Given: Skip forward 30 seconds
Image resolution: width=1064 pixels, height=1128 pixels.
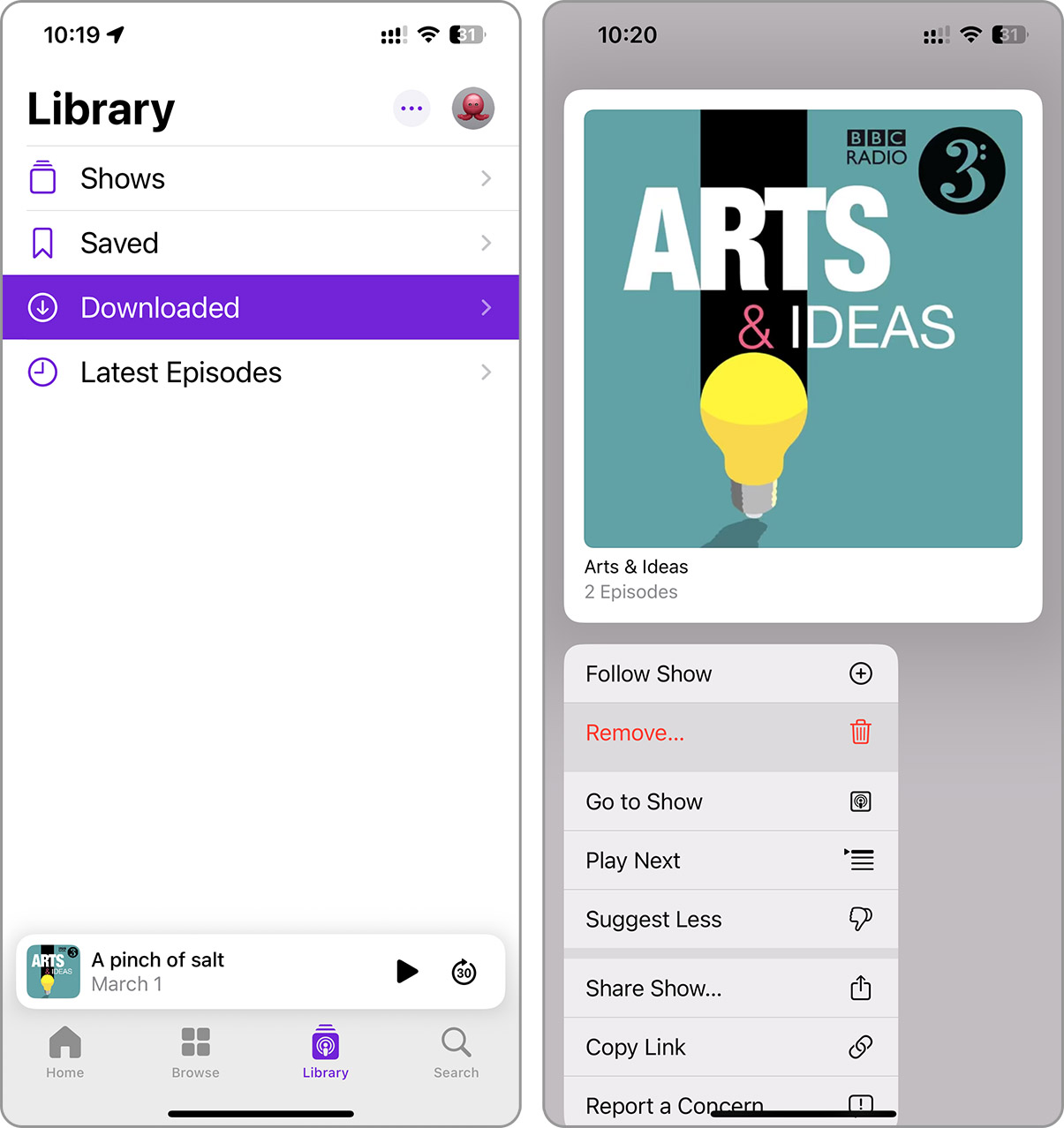Looking at the screenshot, I should pos(464,972).
